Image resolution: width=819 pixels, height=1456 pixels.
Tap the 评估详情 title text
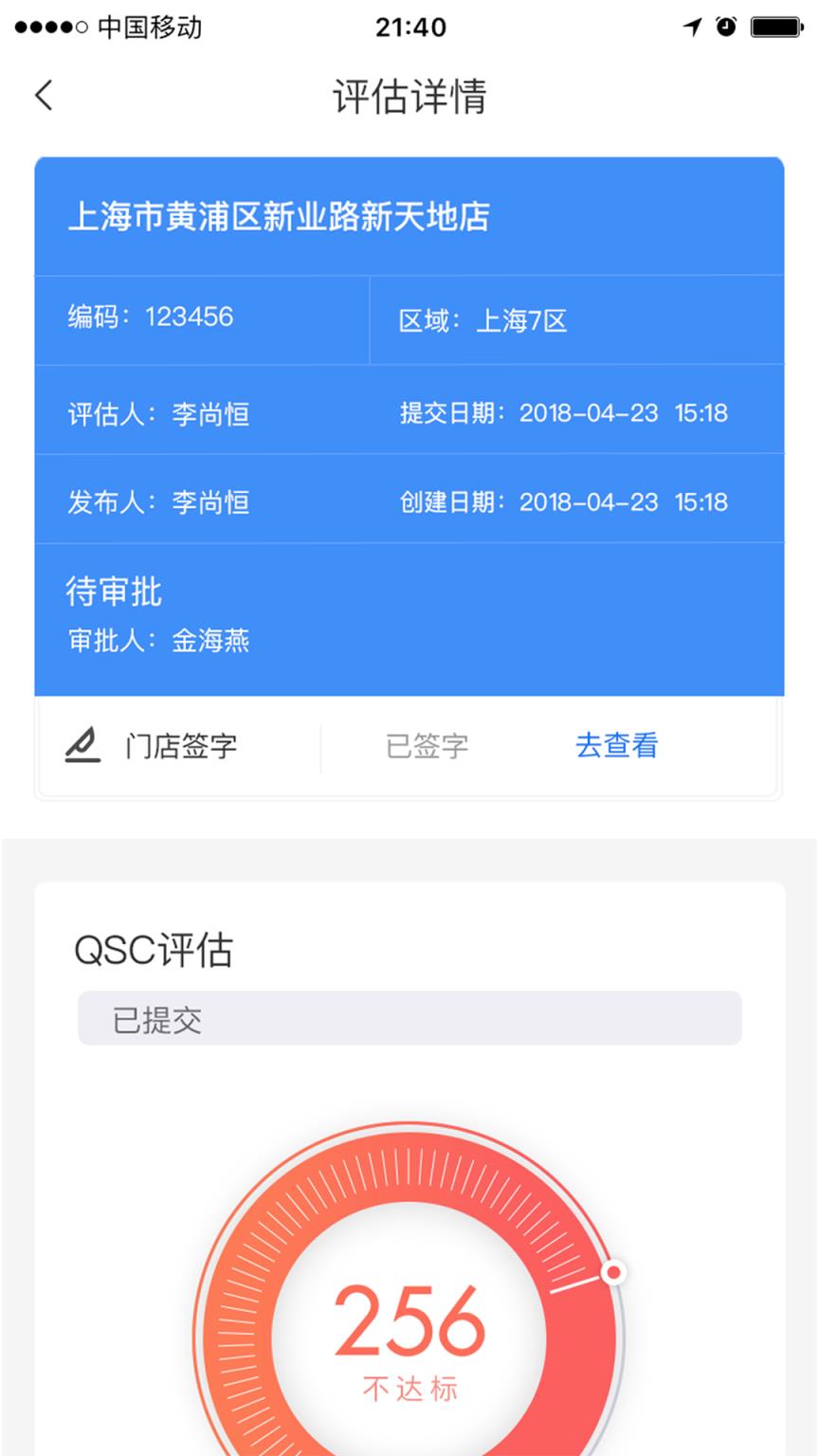click(x=409, y=98)
